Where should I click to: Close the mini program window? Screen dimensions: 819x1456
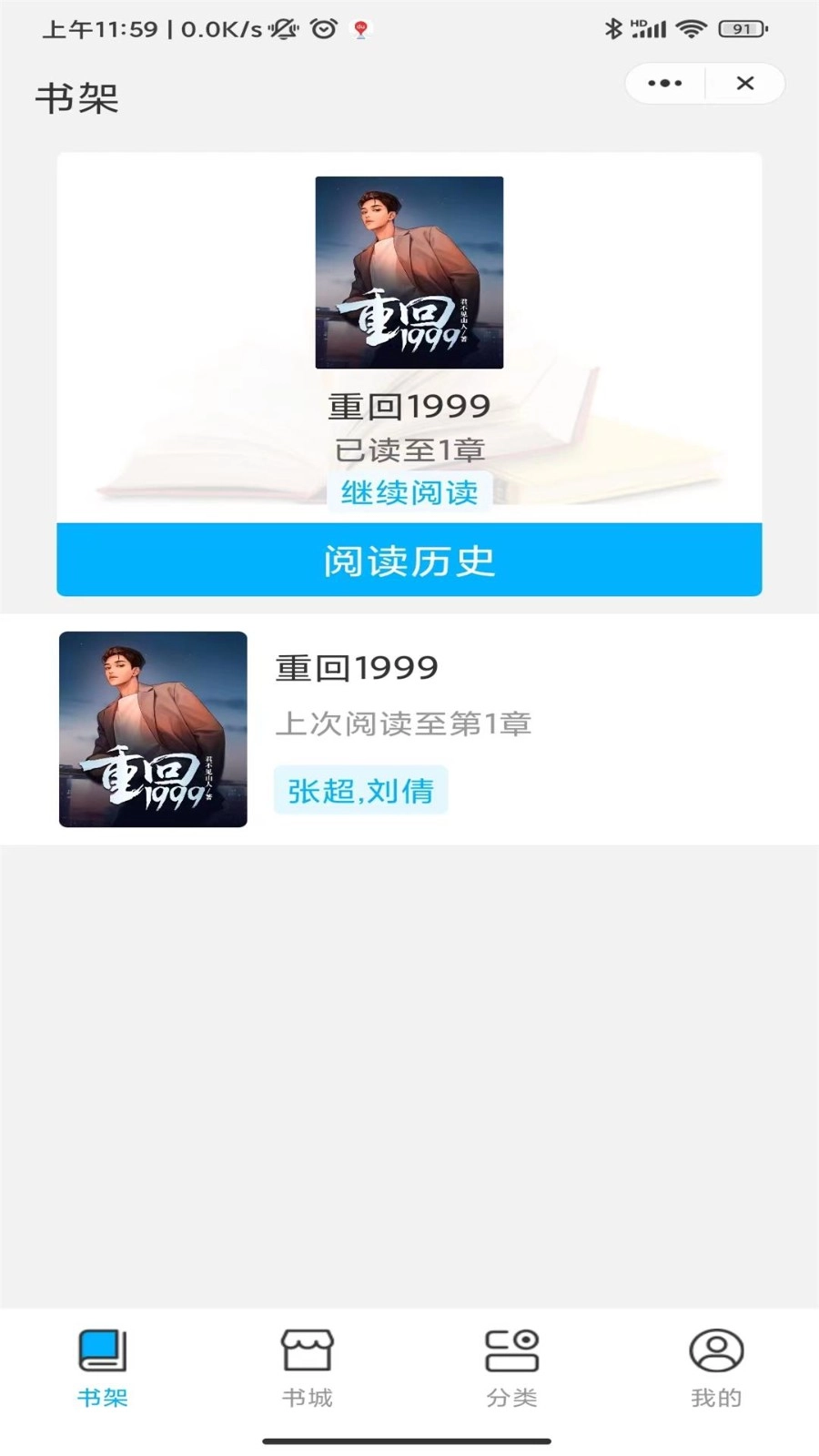pos(745,83)
